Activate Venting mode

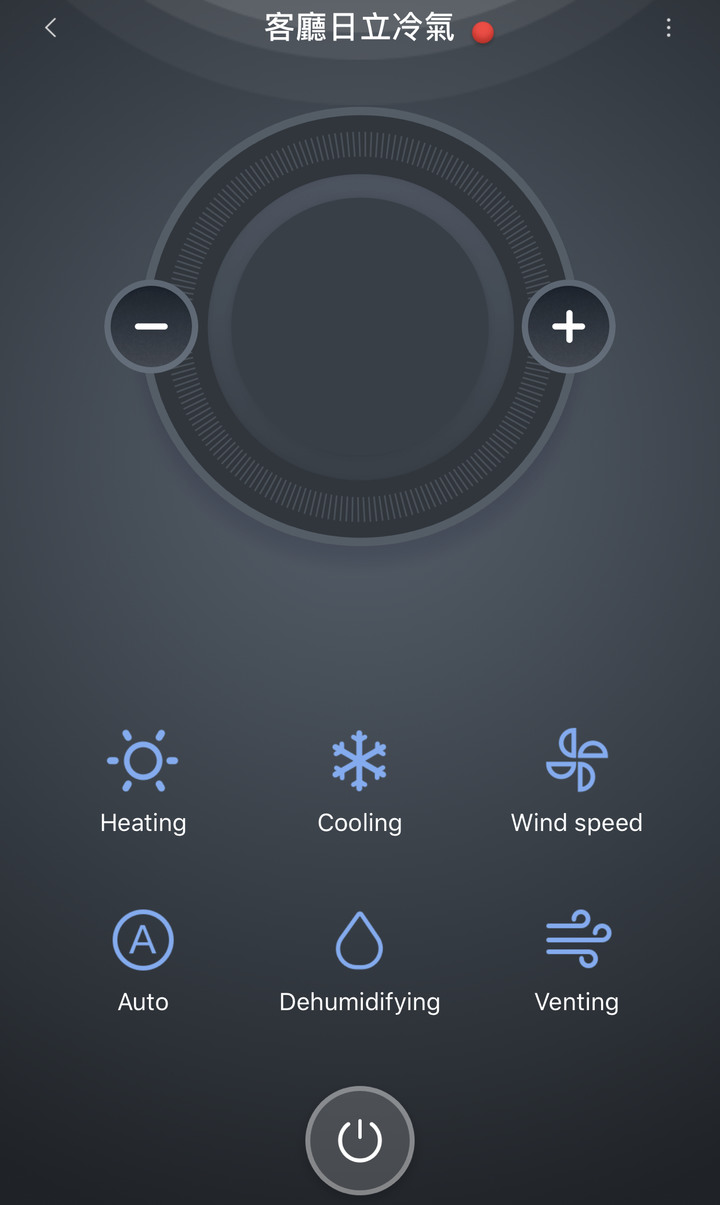click(577, 961)
